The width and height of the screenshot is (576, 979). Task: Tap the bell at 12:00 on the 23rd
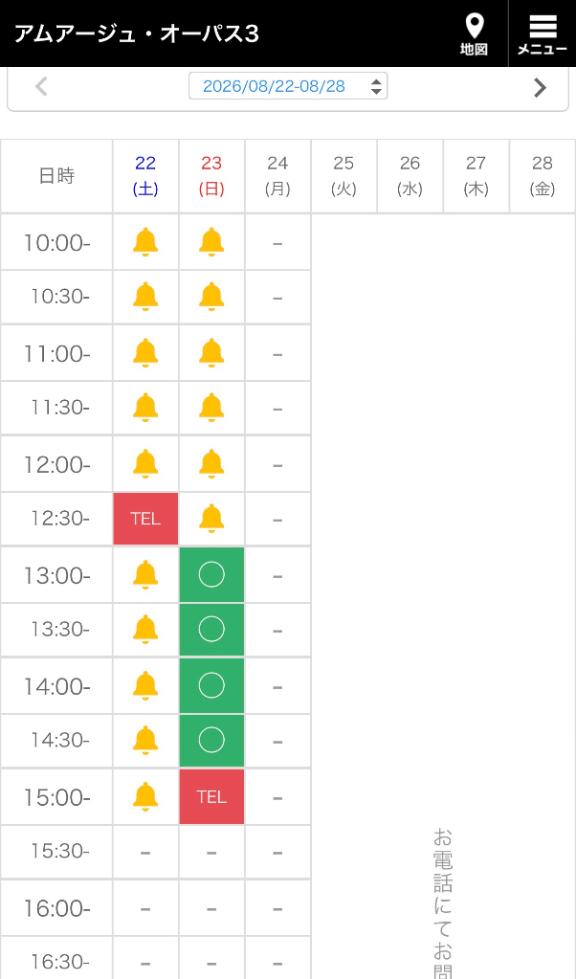click(212, 464)
